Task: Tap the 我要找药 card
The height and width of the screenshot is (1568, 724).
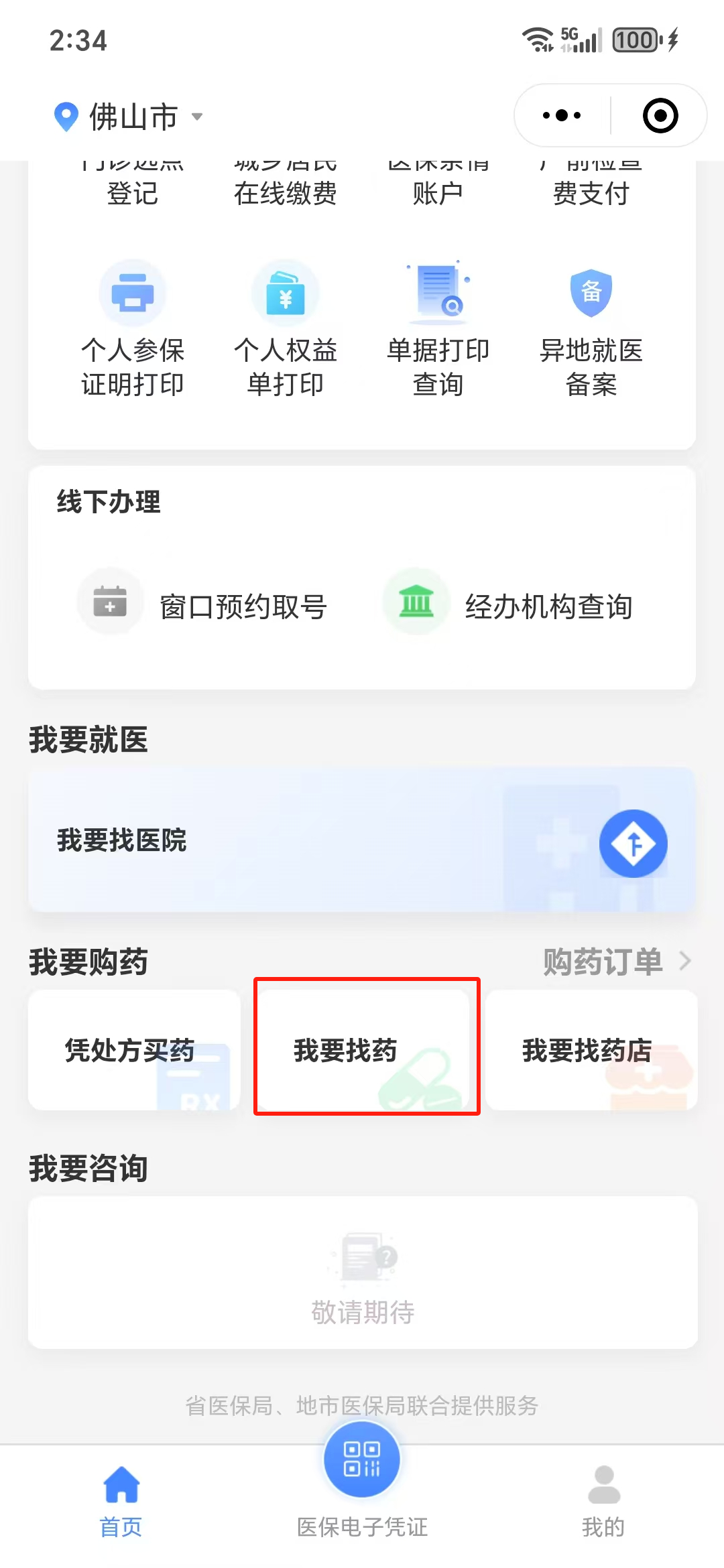Action: pos(366,1050)
